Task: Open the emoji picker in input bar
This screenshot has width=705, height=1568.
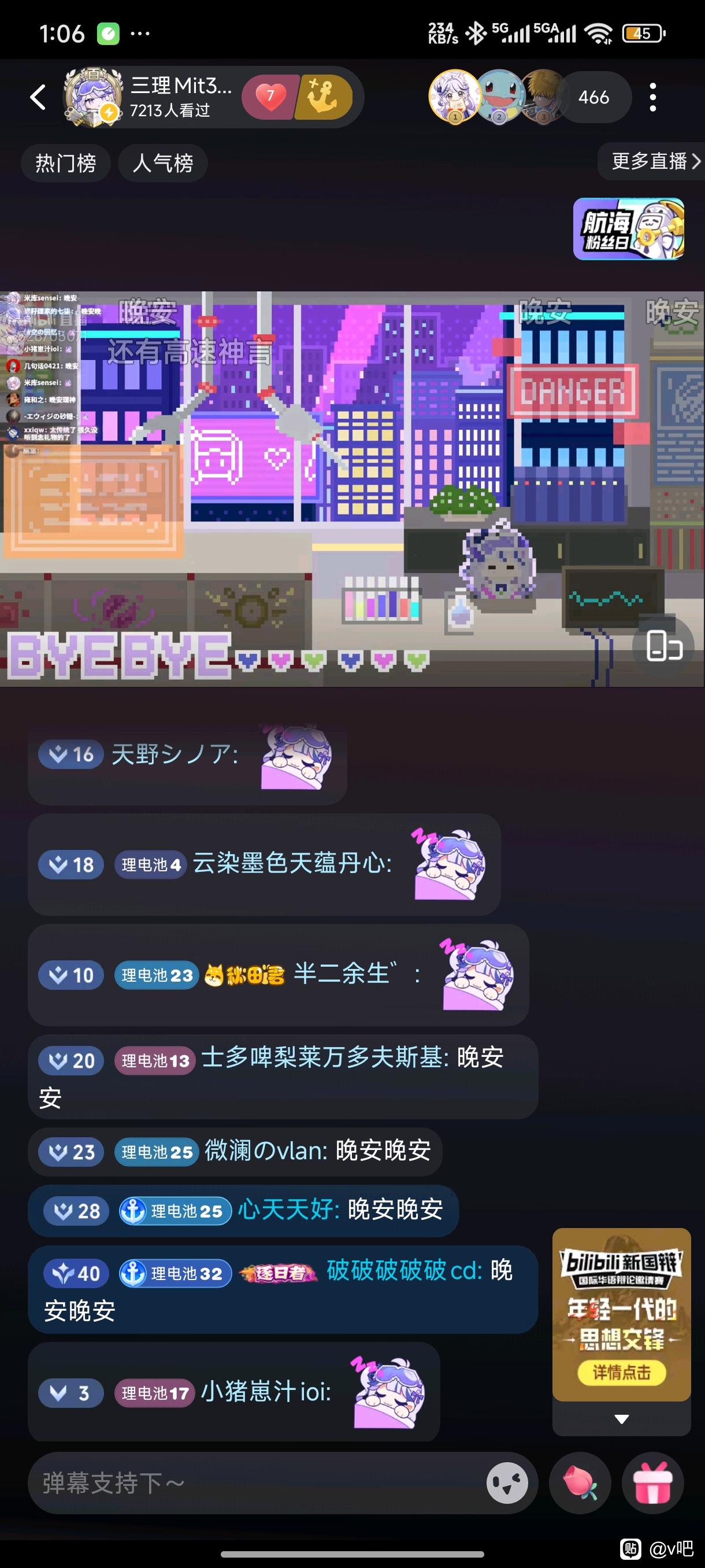Action: tap(507, 1483)
